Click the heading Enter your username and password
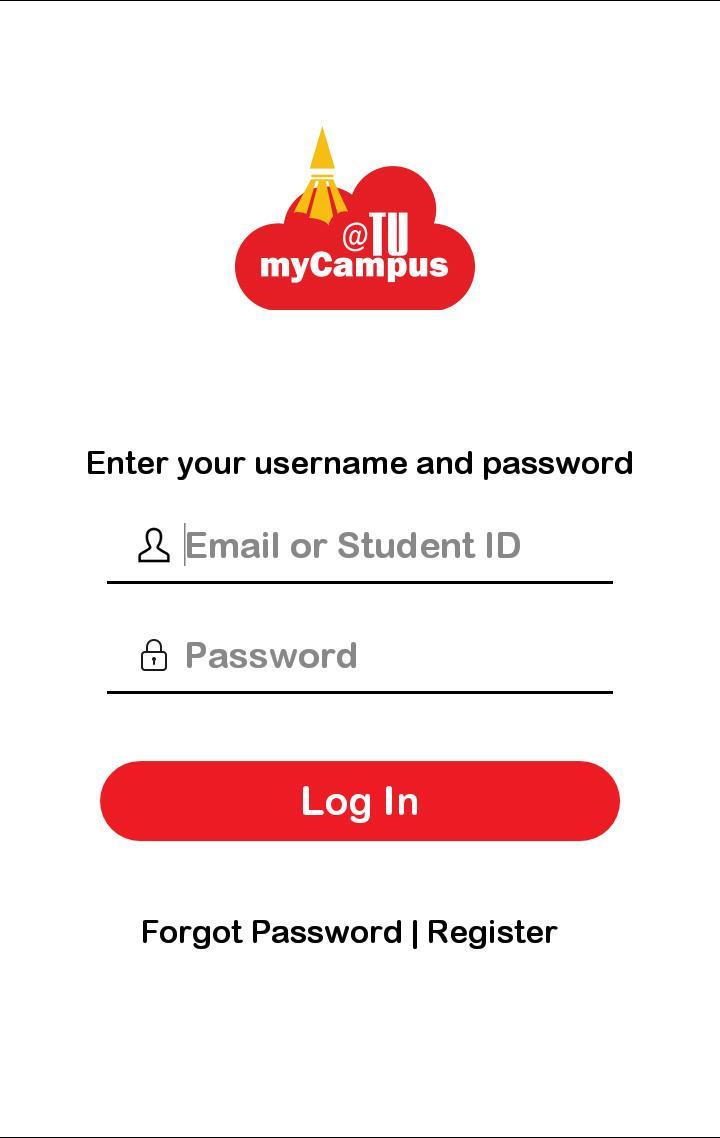This screenshot has height=1138, width=720. [x=359, y=463]
